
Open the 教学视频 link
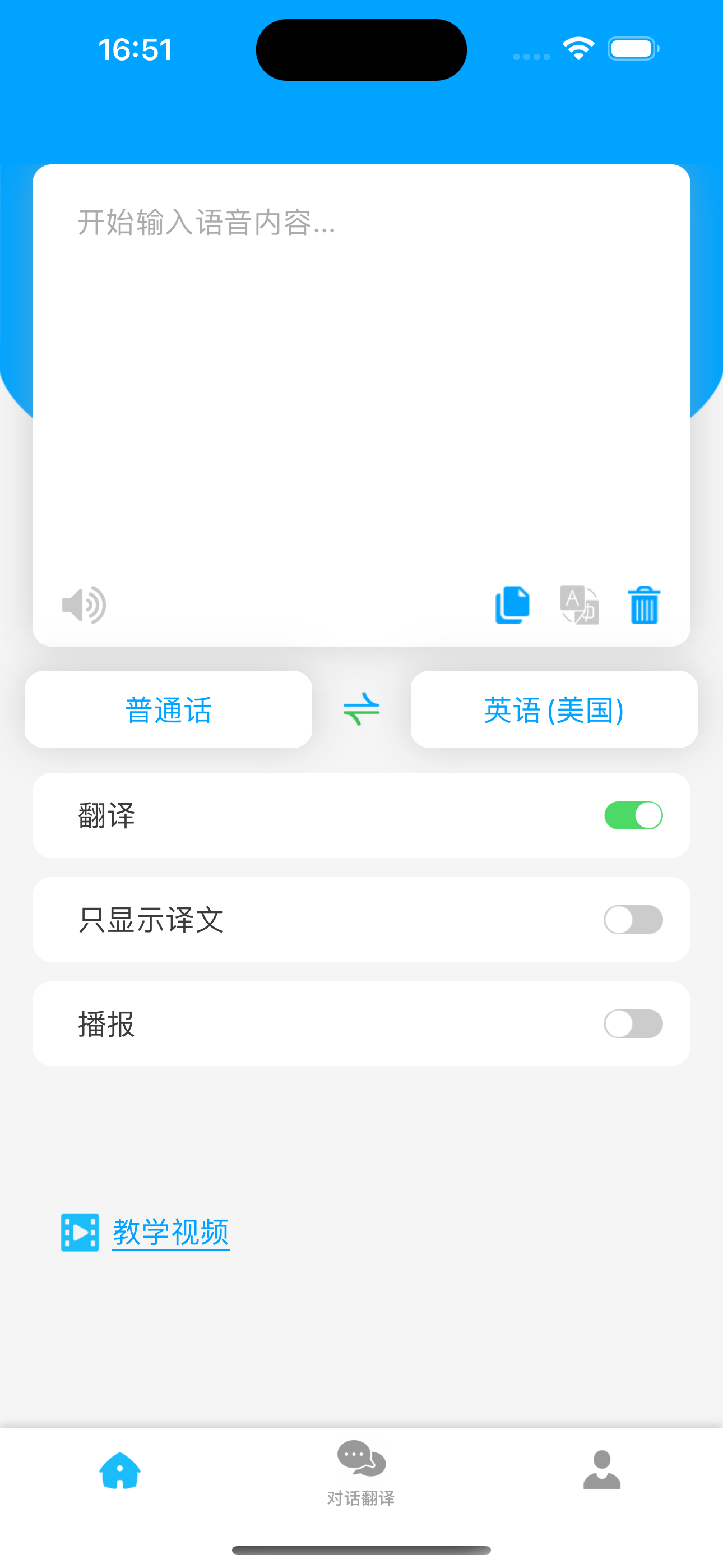pyautogui.click(x=170, y=1233)
